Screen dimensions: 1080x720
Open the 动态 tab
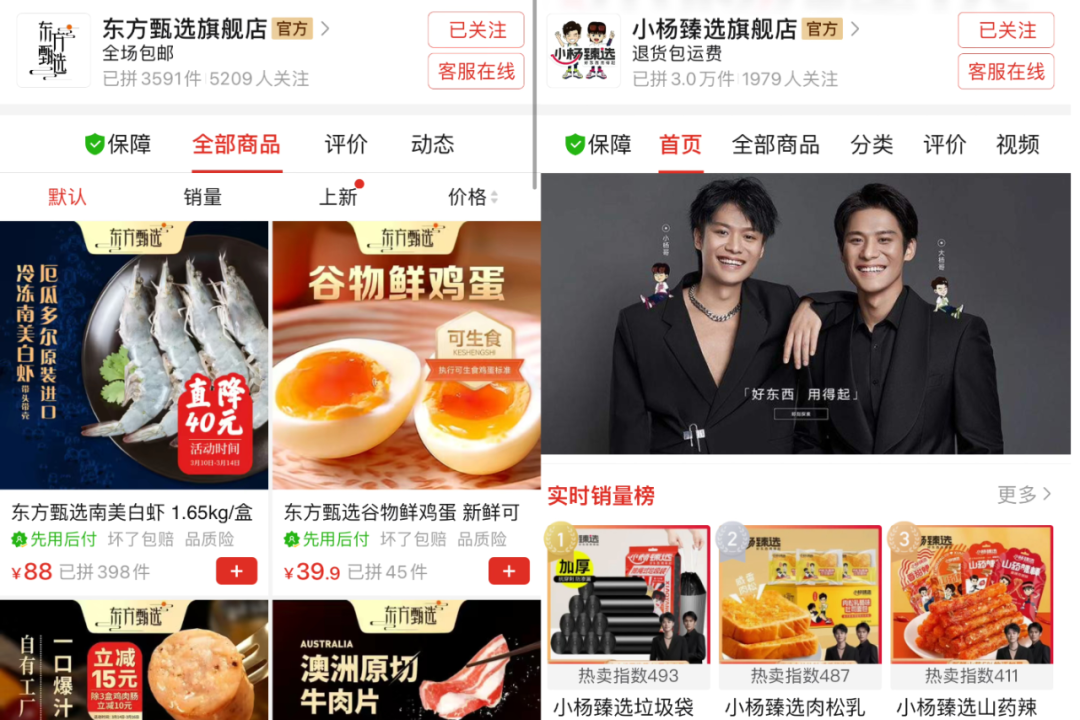pos(432,144)
